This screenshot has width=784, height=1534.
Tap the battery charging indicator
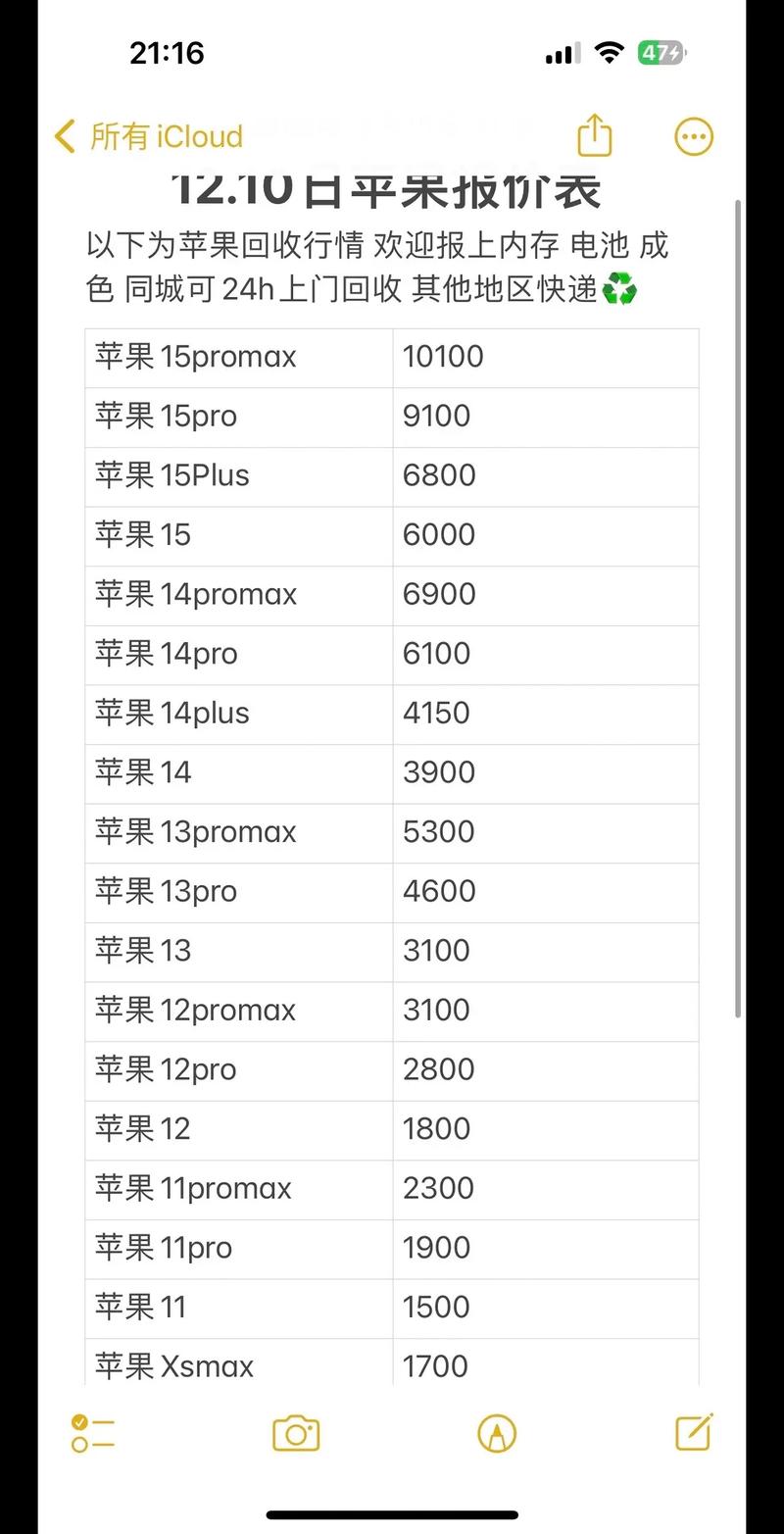point(661,53)
